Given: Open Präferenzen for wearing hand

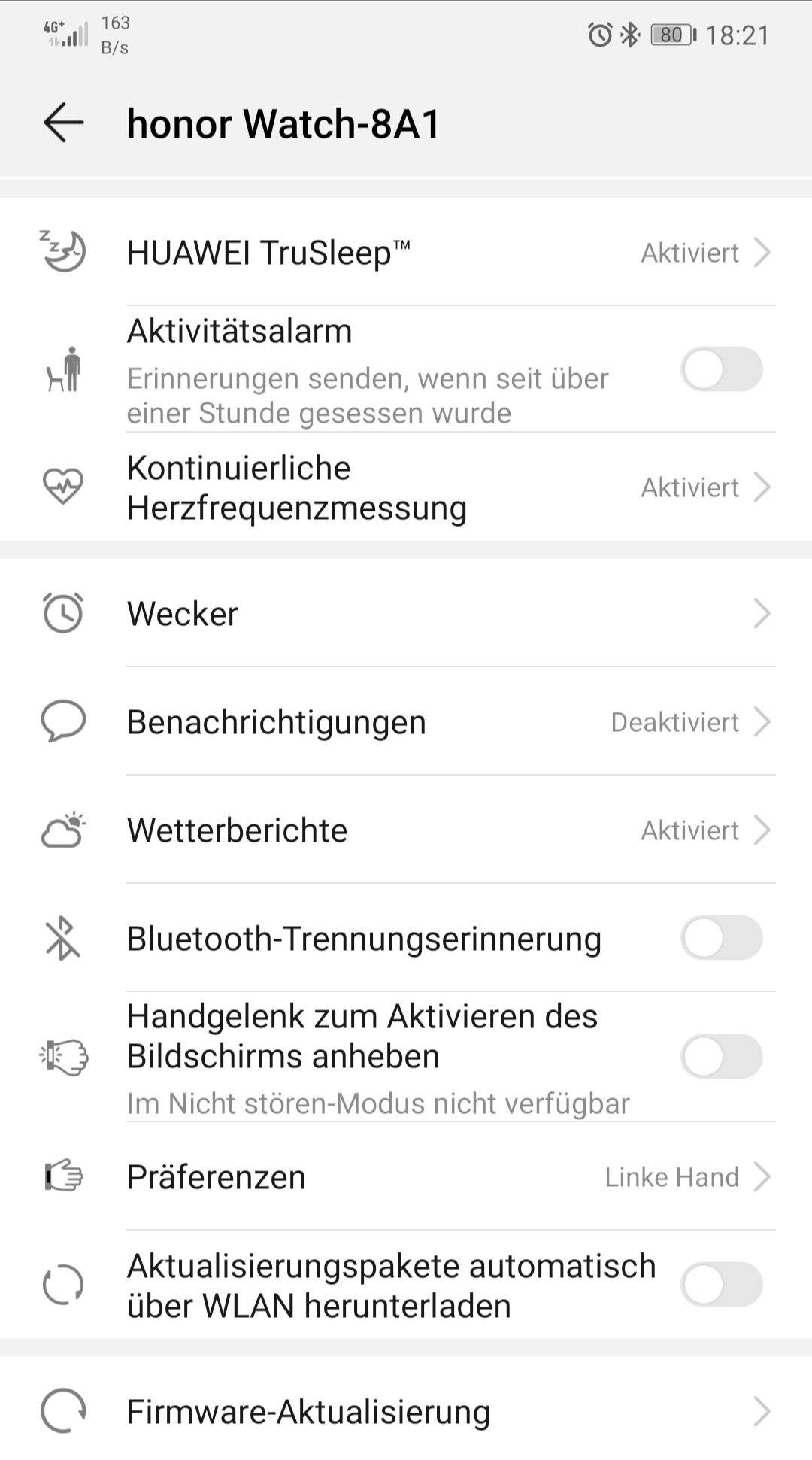Looking at the screenshot, I should (x=406, y=1177).
